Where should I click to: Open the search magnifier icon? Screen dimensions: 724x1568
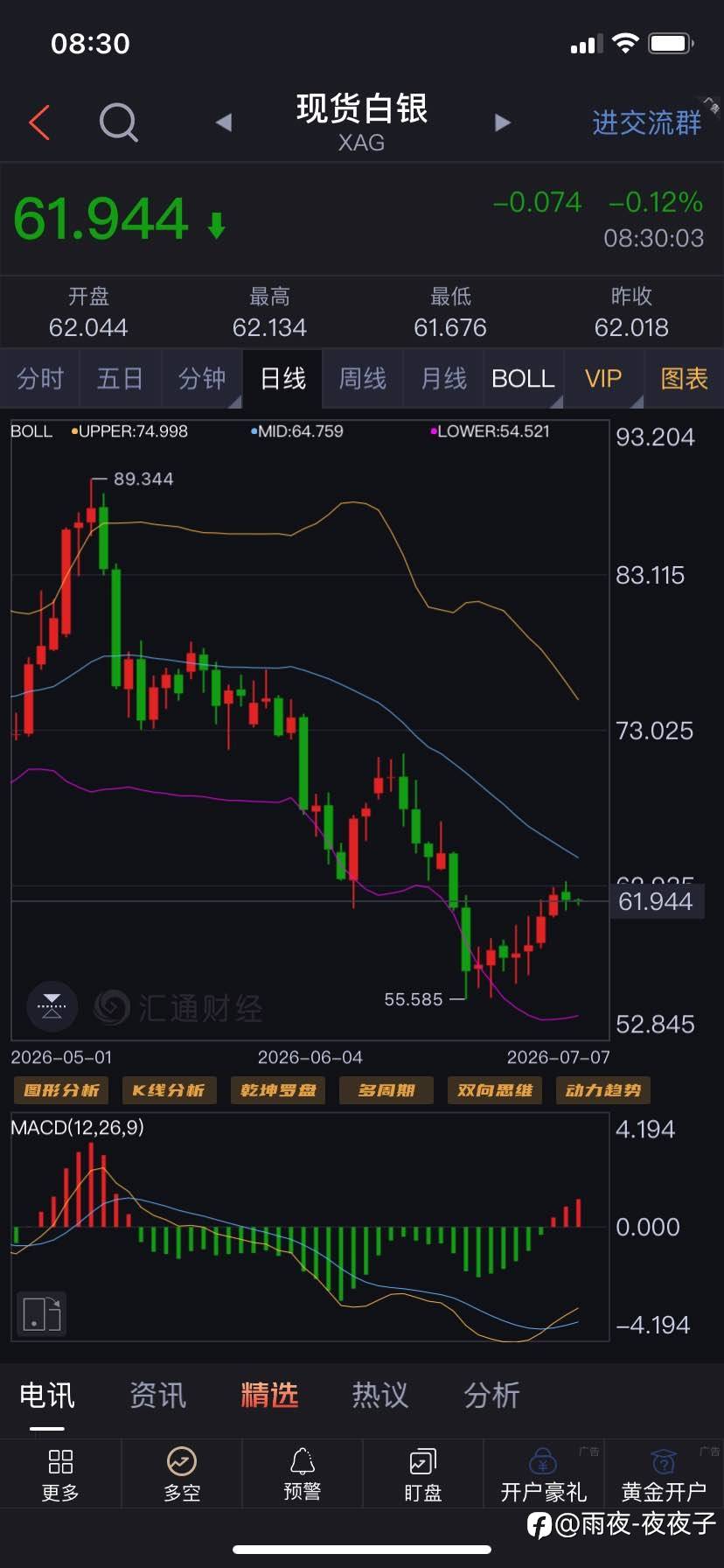click(119, 122)
